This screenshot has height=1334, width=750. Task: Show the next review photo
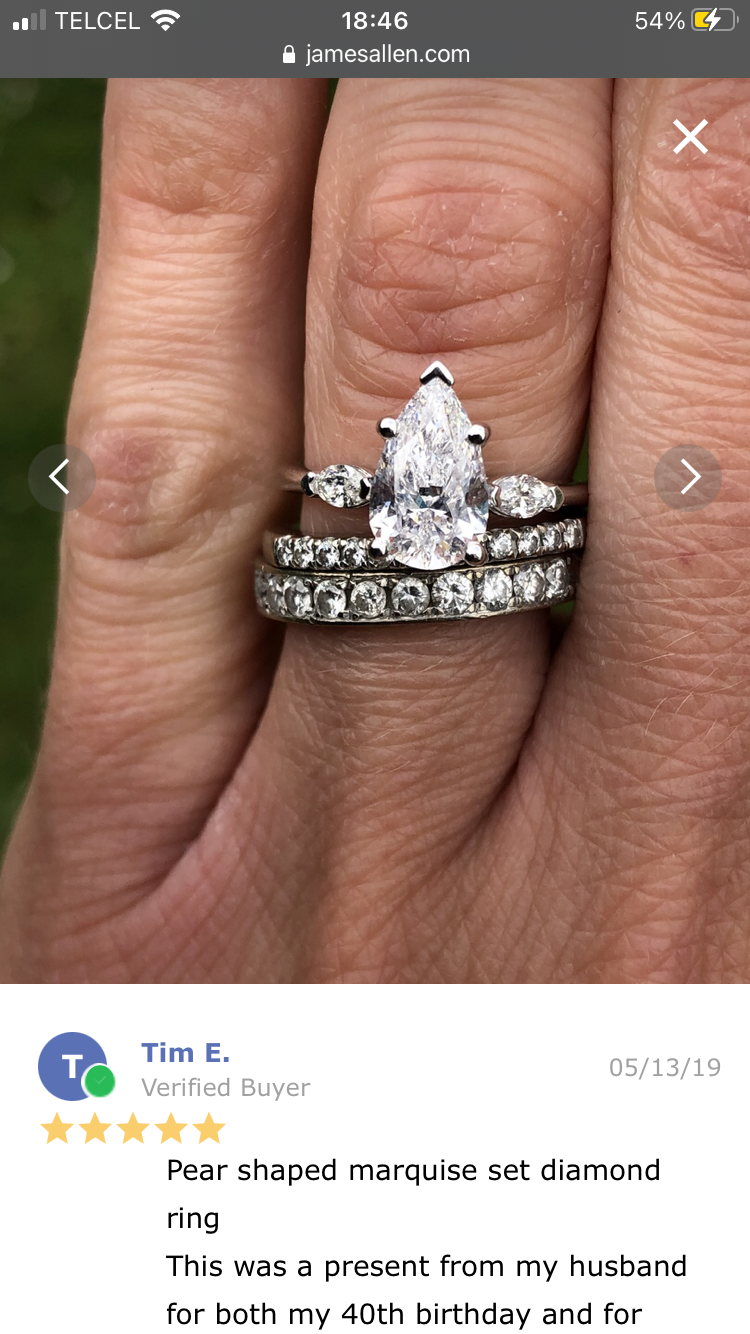(x=688, y=477)
